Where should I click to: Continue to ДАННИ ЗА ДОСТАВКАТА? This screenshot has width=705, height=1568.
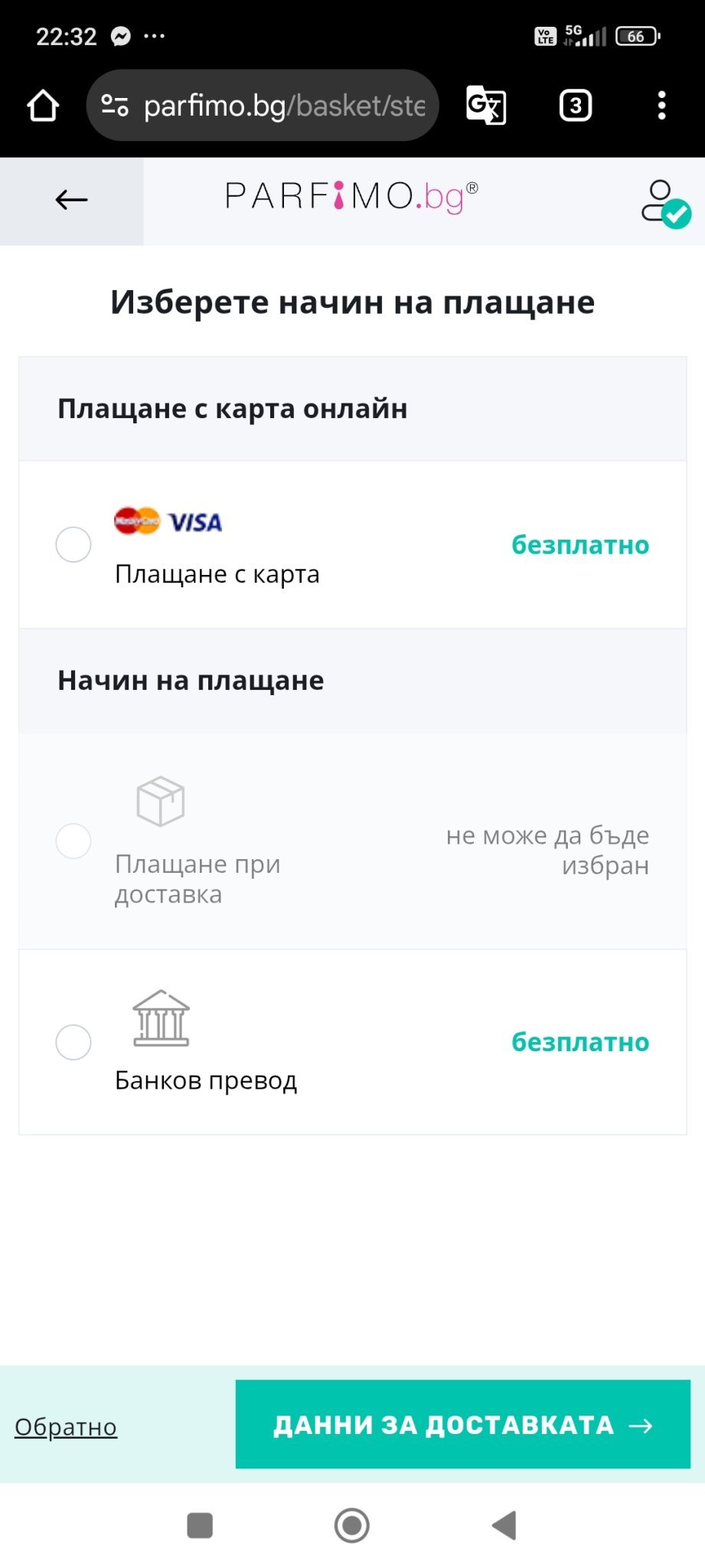pos(463,1424)
